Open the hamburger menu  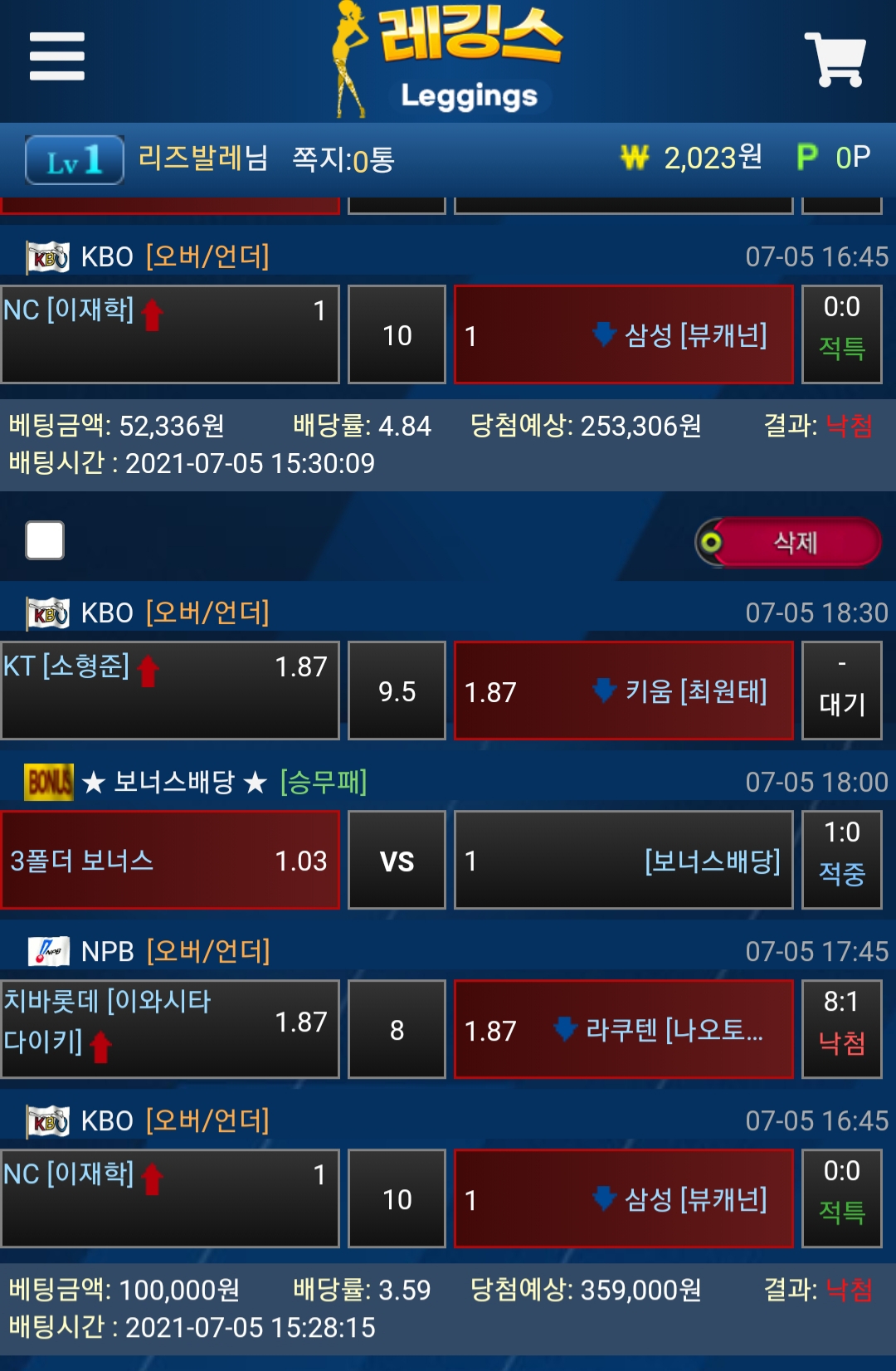tap(56, 56)
